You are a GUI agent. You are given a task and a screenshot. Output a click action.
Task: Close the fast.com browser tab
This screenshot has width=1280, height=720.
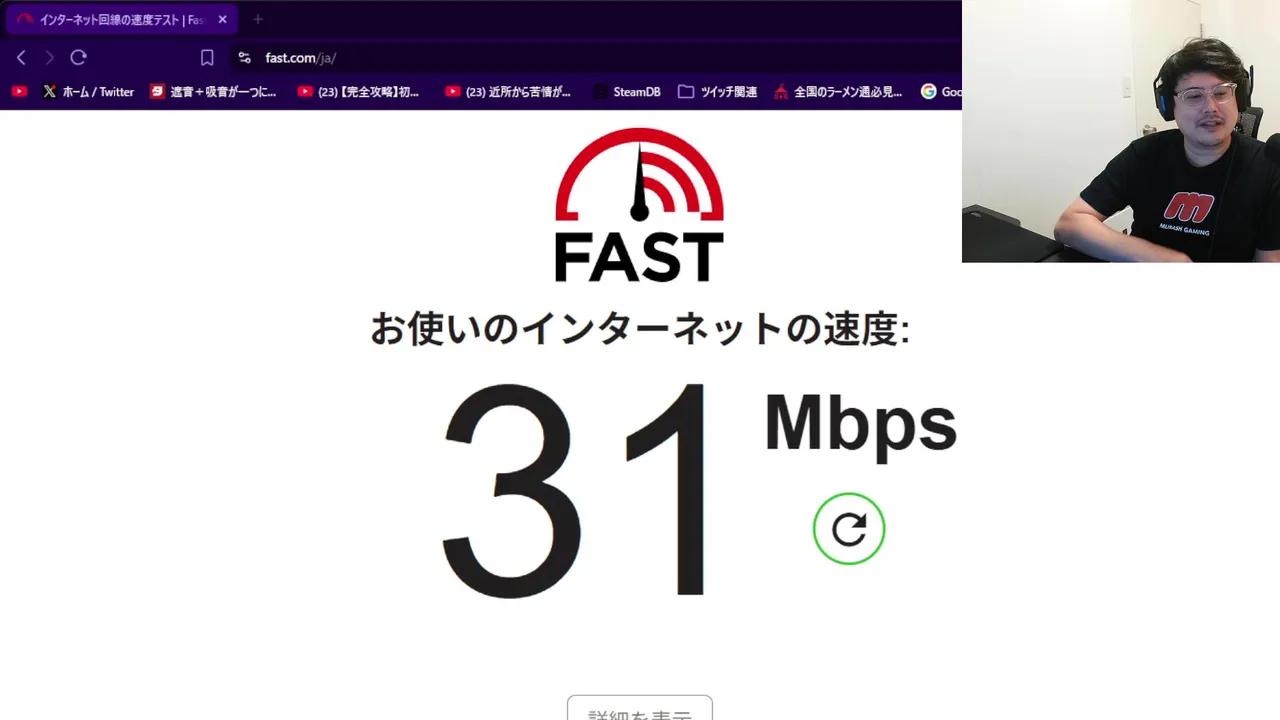222,20
